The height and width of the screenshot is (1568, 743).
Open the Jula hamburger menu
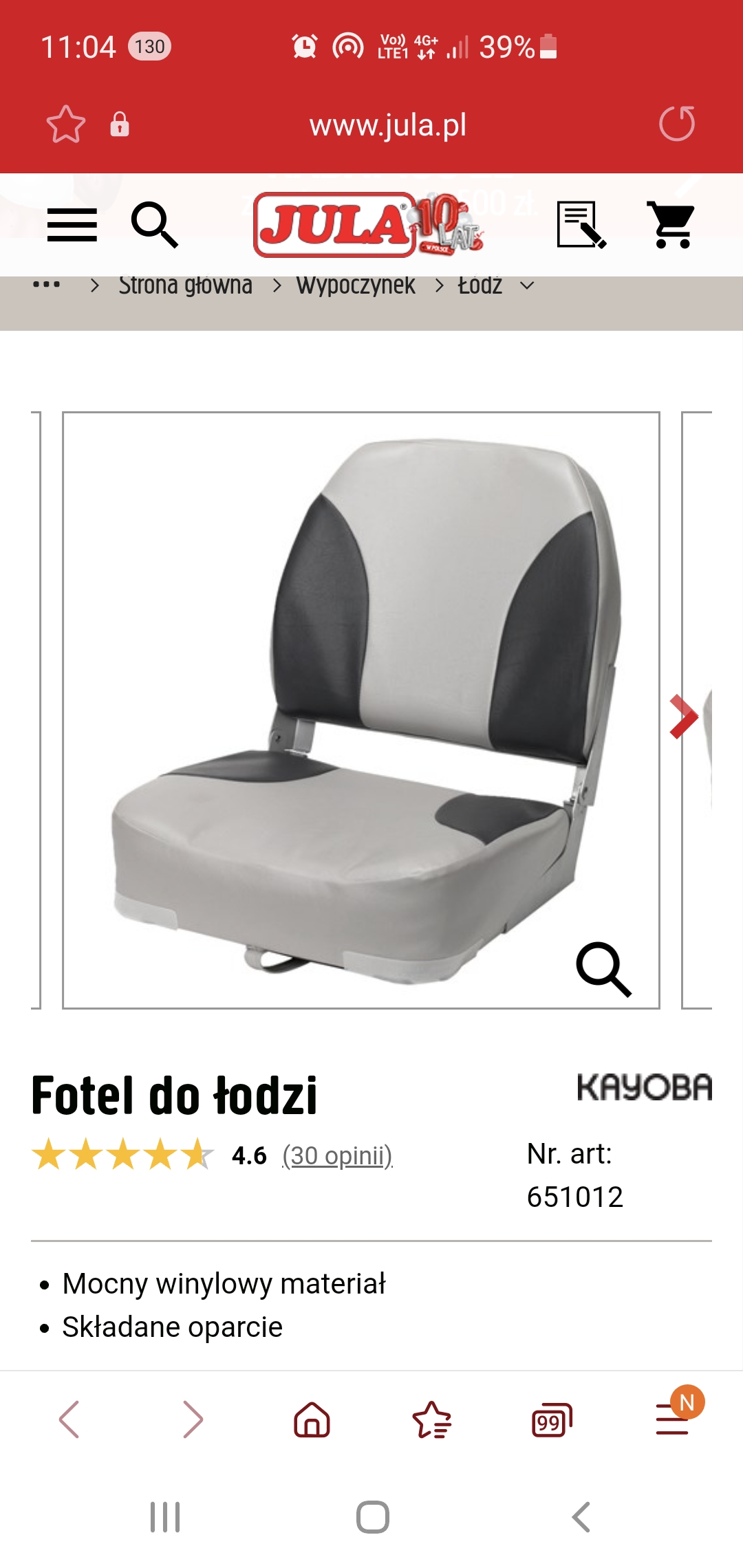(72, 225)
